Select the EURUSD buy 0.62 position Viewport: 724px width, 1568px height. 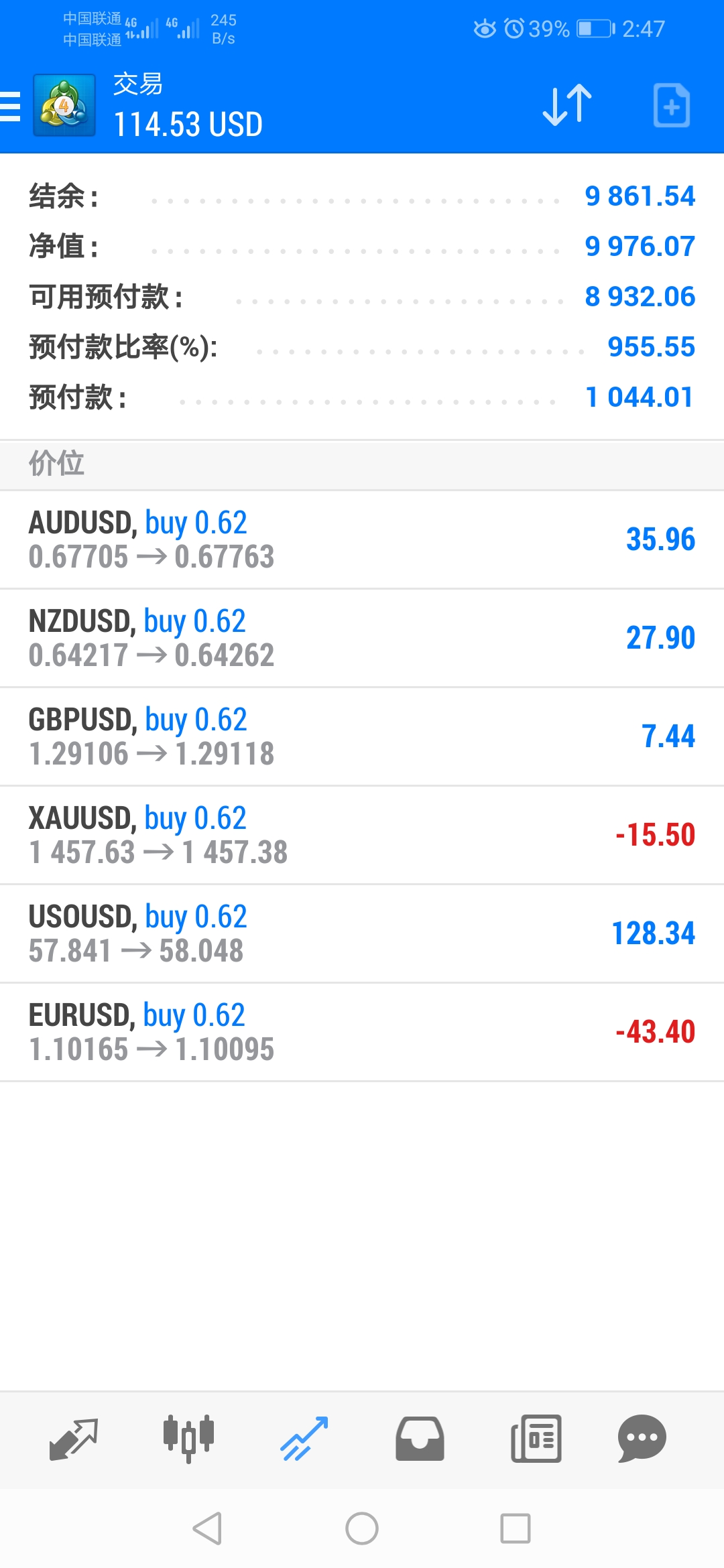(x=362, y=1032)
